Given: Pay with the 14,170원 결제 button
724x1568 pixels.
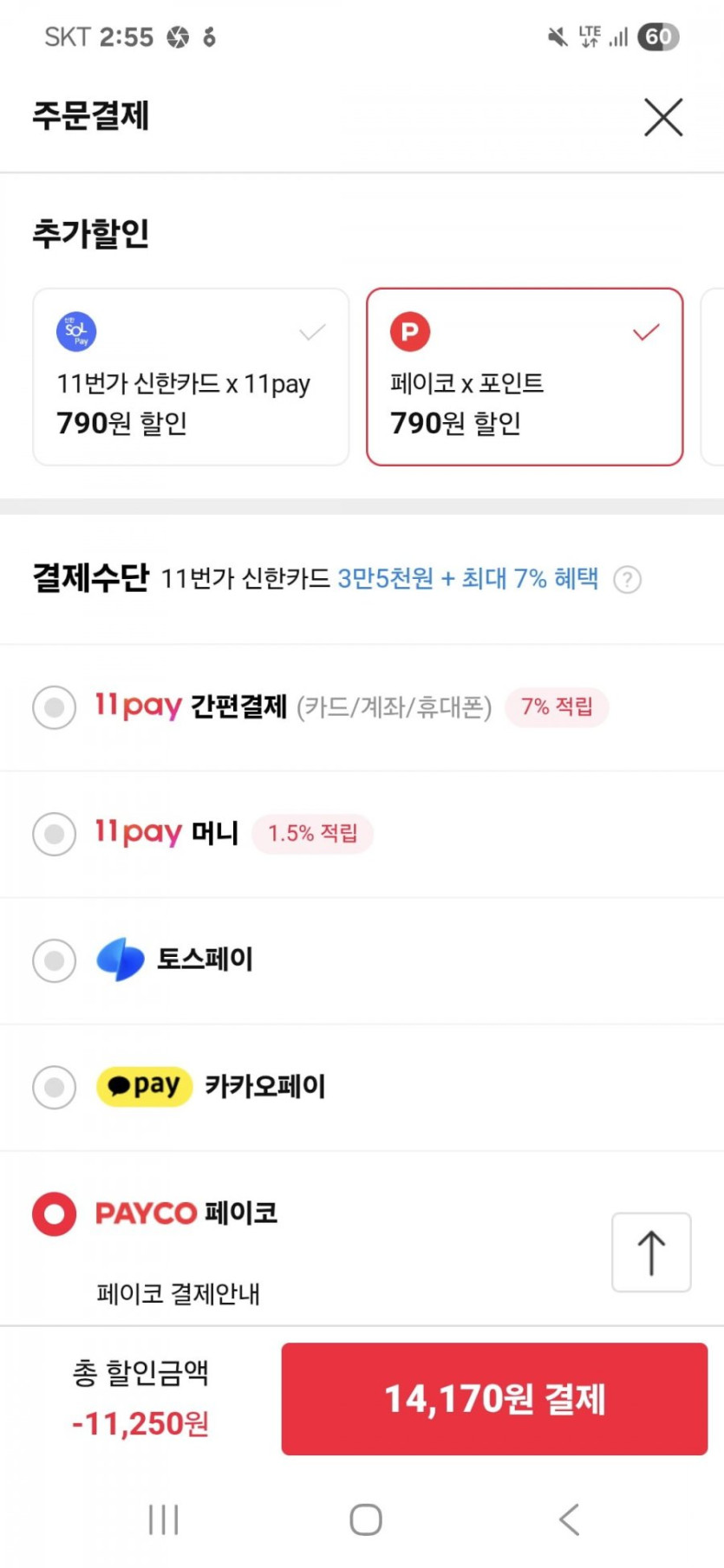Looking at the screenshot, I should [x=494, y=1399].
